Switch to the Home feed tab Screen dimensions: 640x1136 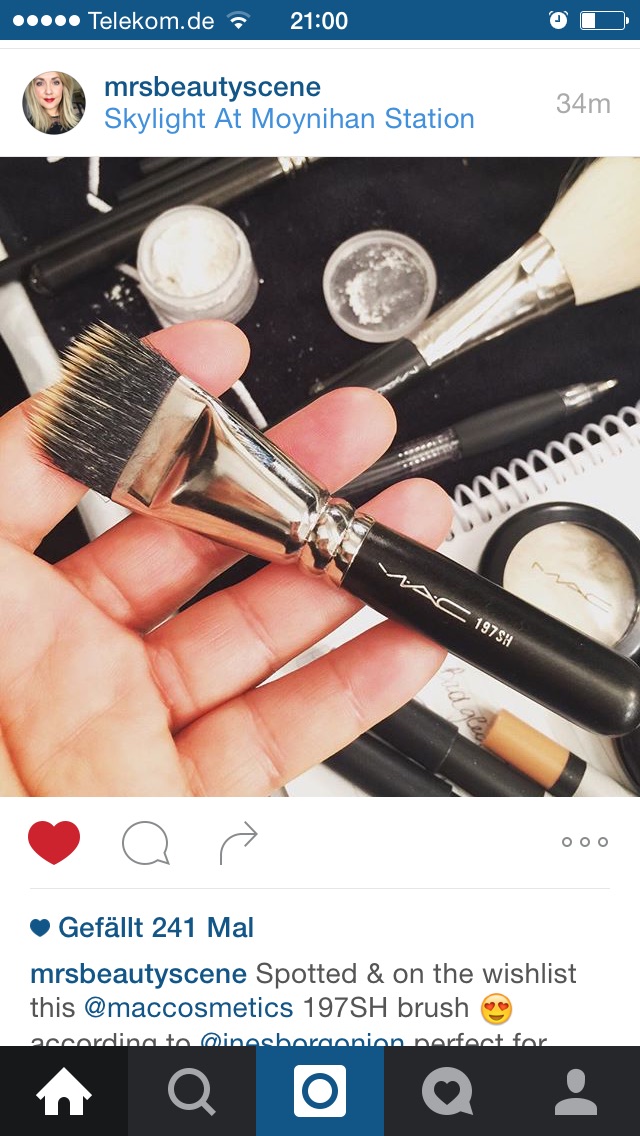pyautogui.click(x=64, y=1091)
